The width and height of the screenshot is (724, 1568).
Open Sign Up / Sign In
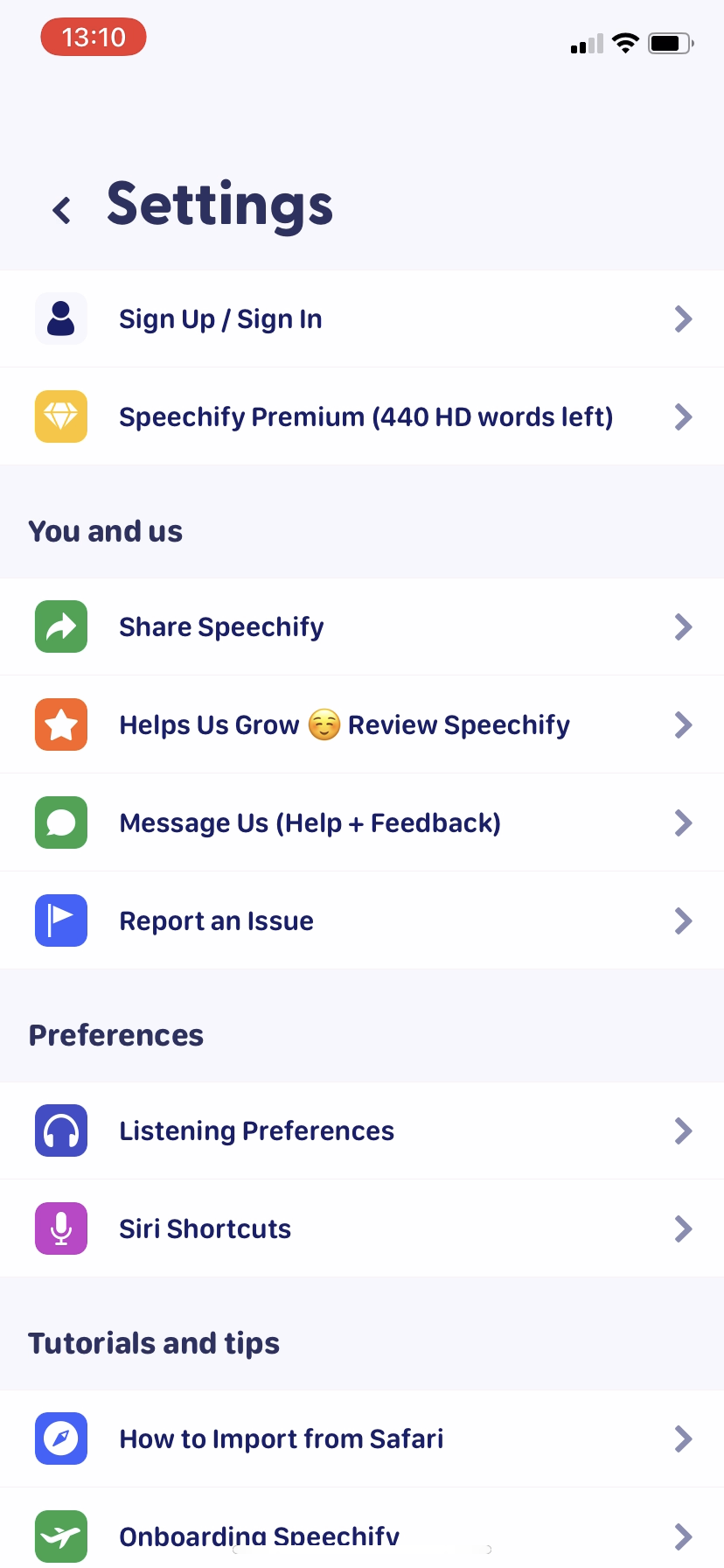click(220, 318)
